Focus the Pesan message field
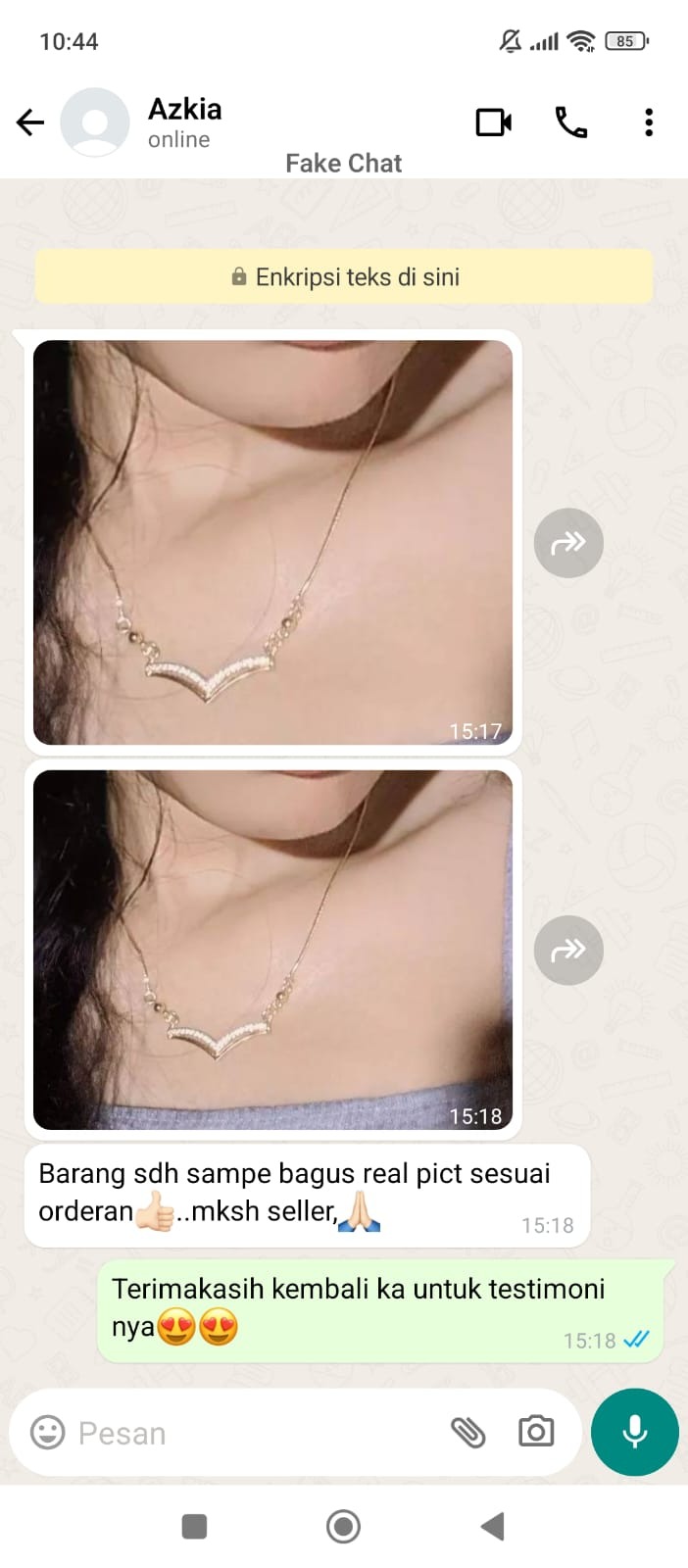Viewport: 688px width, 1568px height. [245, 1433]
